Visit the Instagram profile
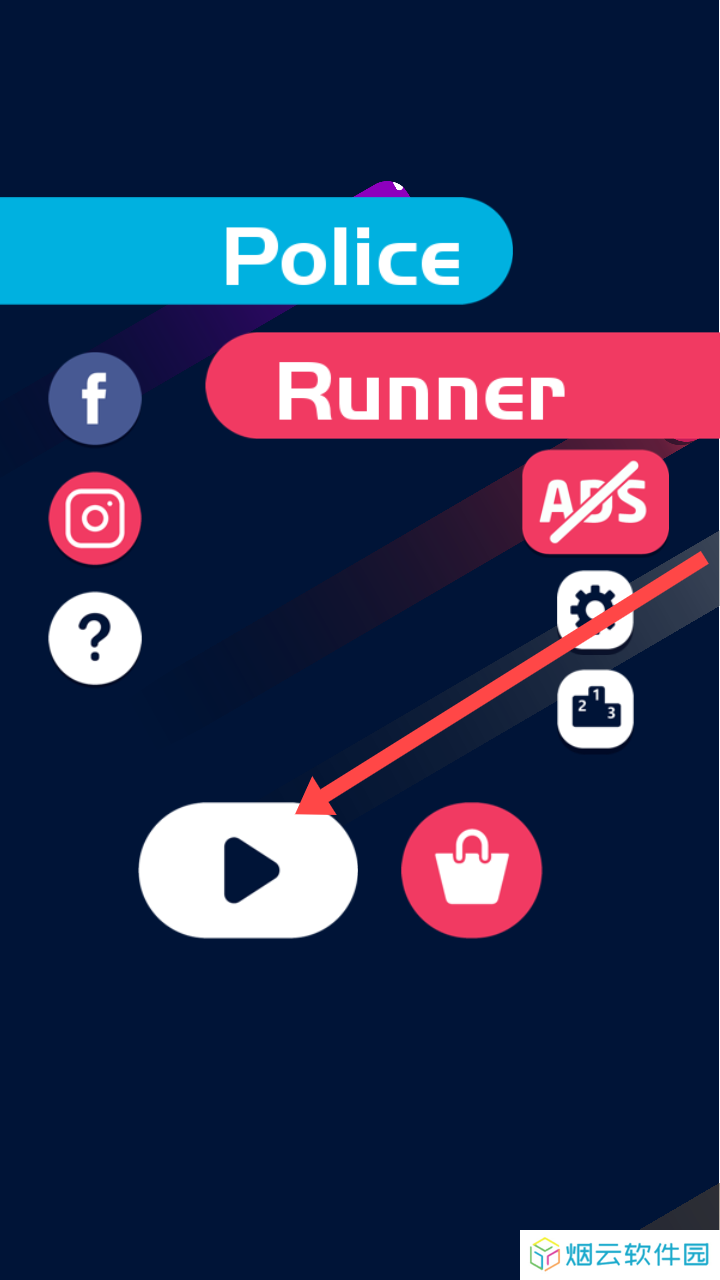Viewport: 720px width, 1280px height. 95,518
